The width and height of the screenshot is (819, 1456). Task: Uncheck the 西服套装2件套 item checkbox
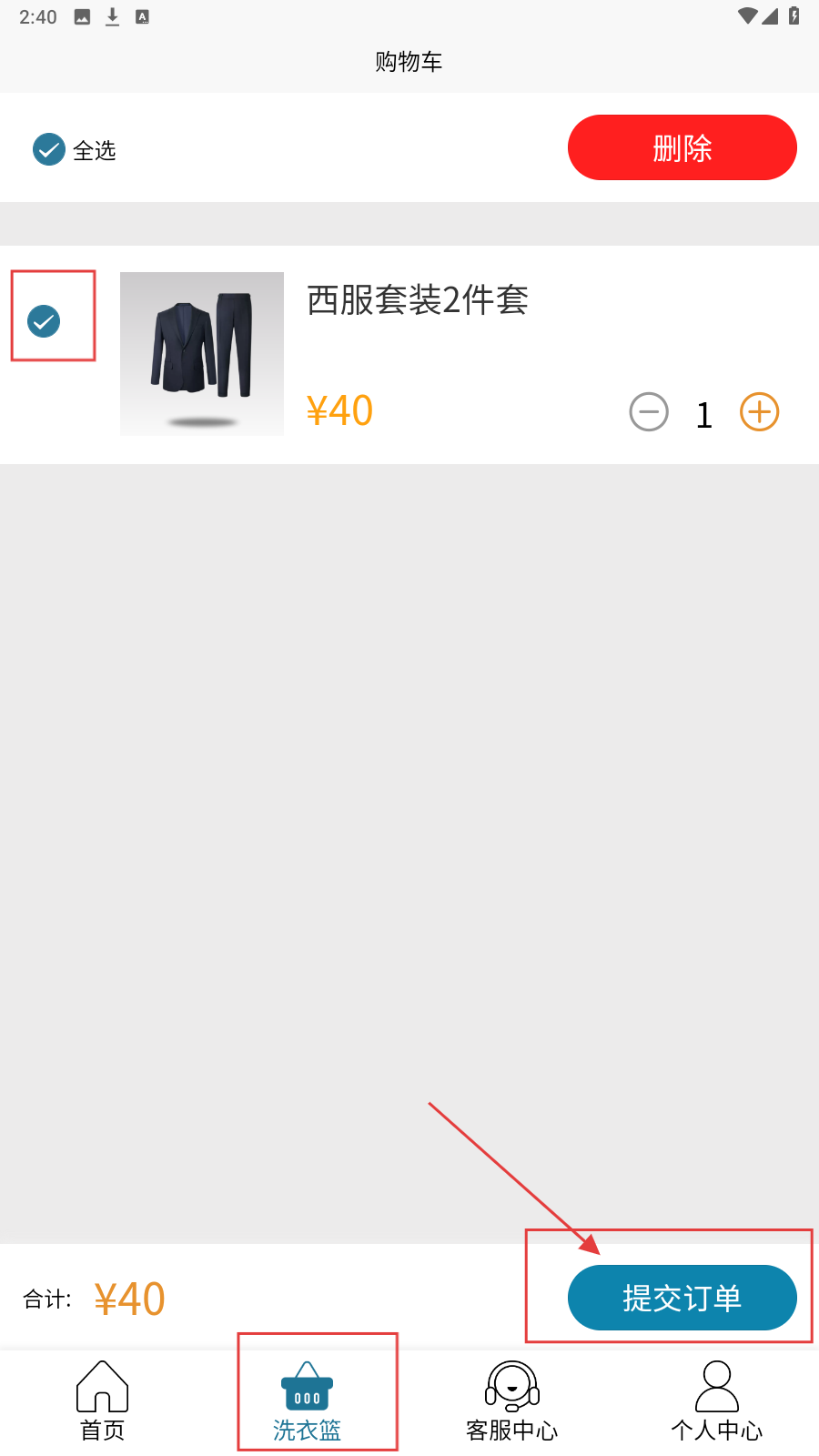point(44,320)
